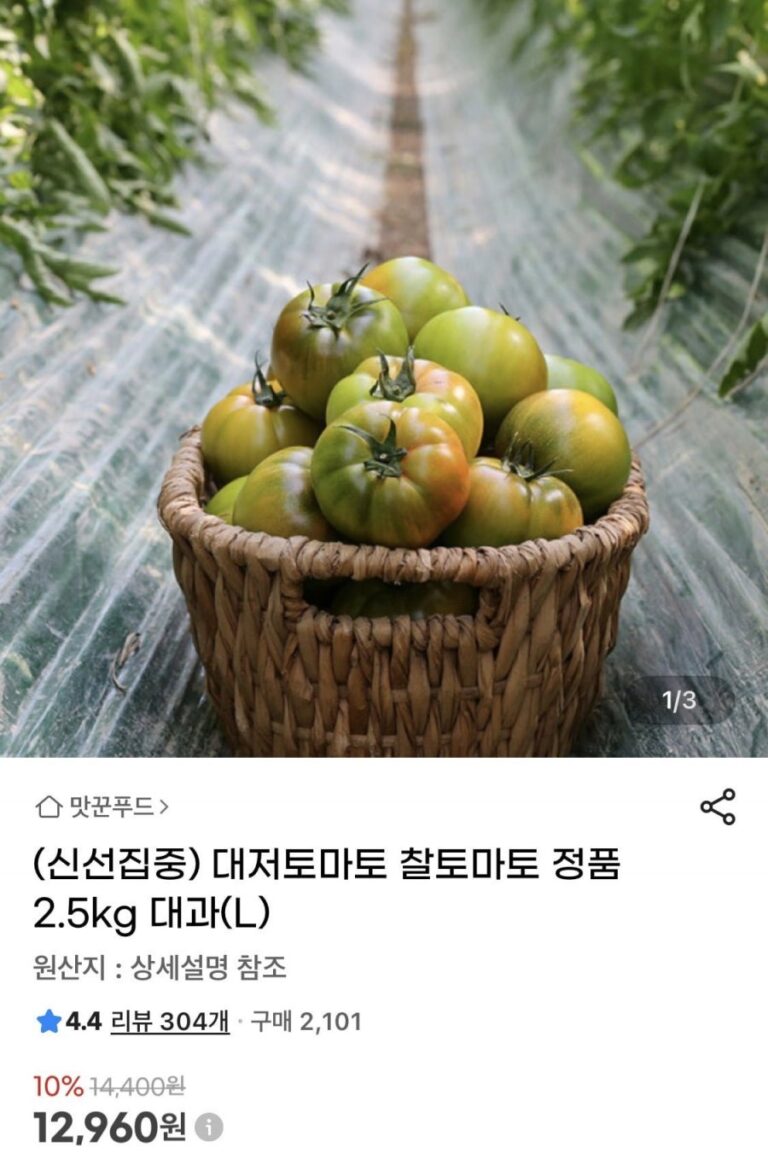Tap the info icon beside 12,960원
Screen dimensions: 768x1159
[x=209, y=1128]
